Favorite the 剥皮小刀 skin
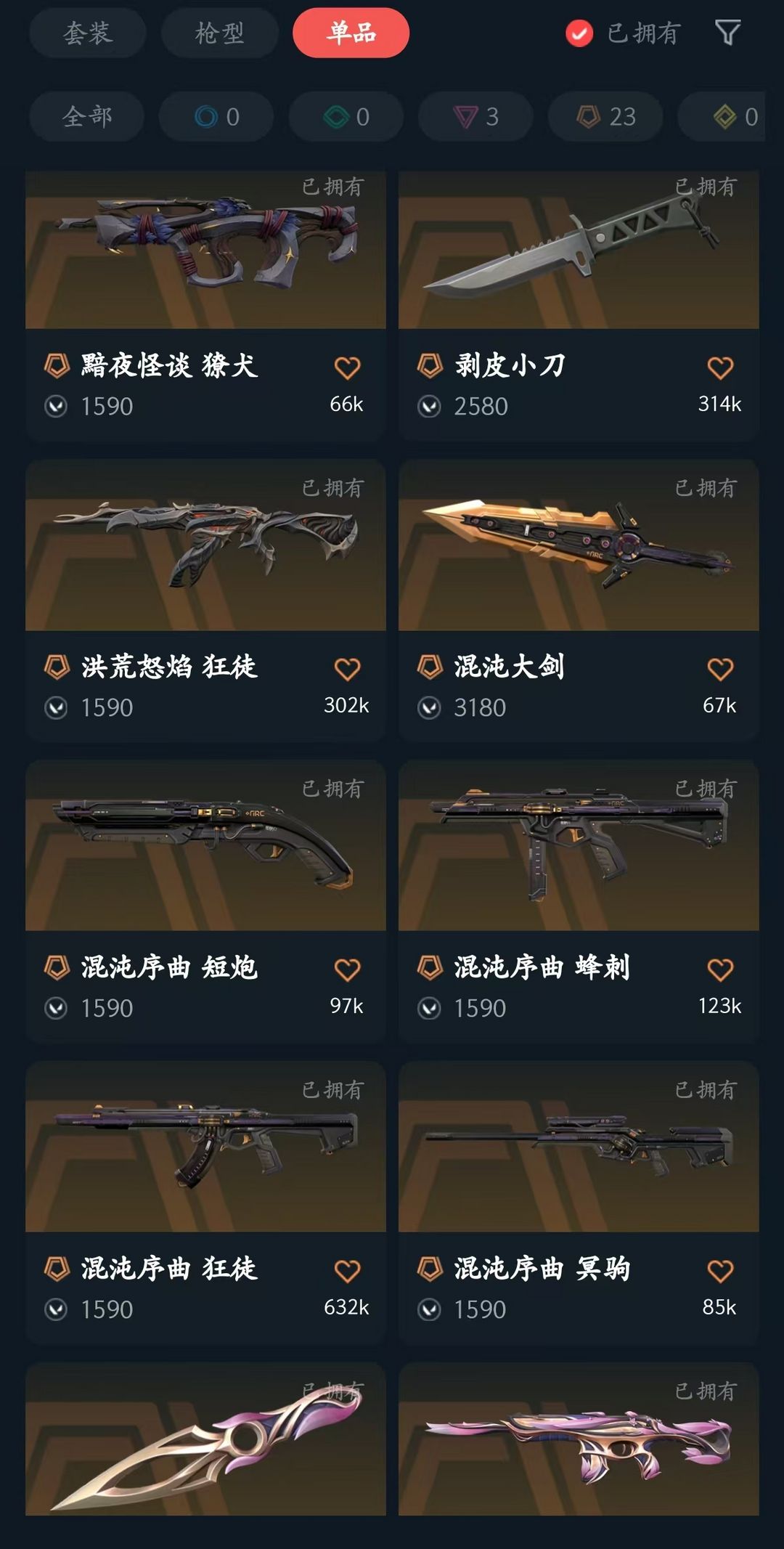The image size is (784, 1549). click(720, 368)
